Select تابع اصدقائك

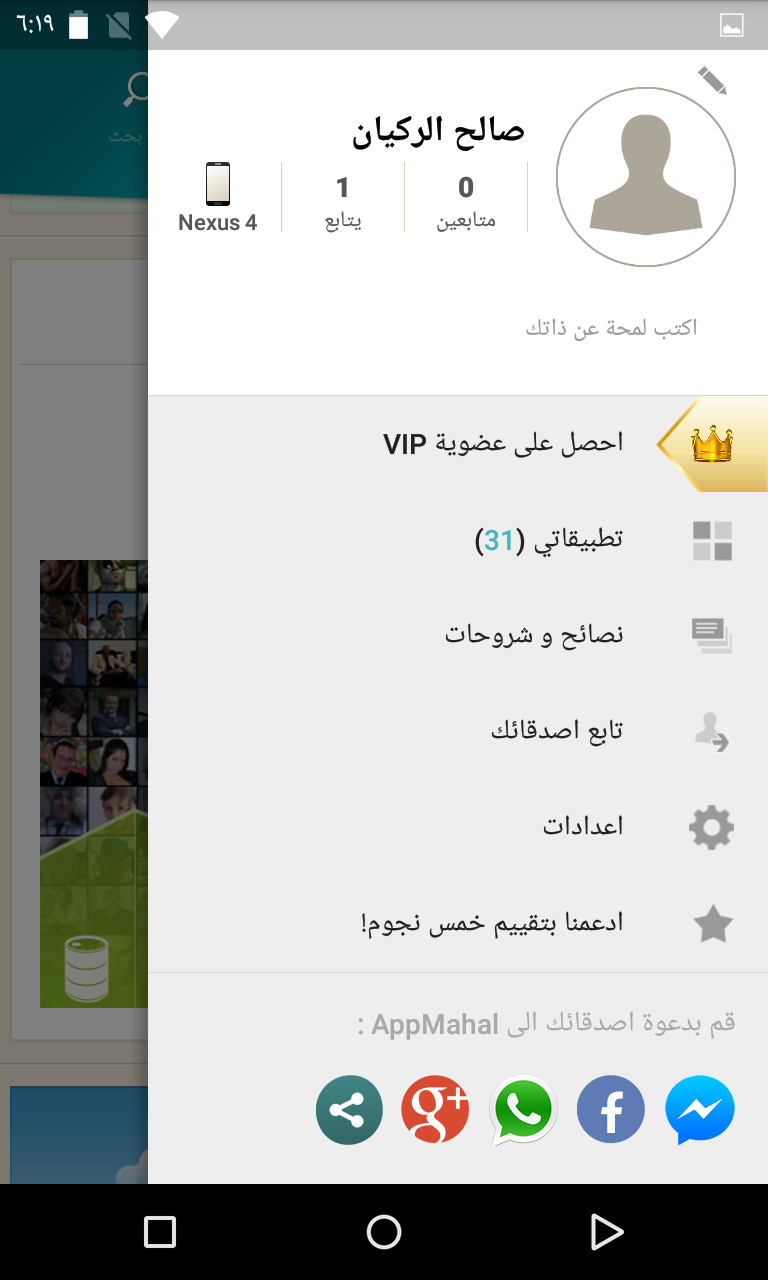(x=458, y=731)
